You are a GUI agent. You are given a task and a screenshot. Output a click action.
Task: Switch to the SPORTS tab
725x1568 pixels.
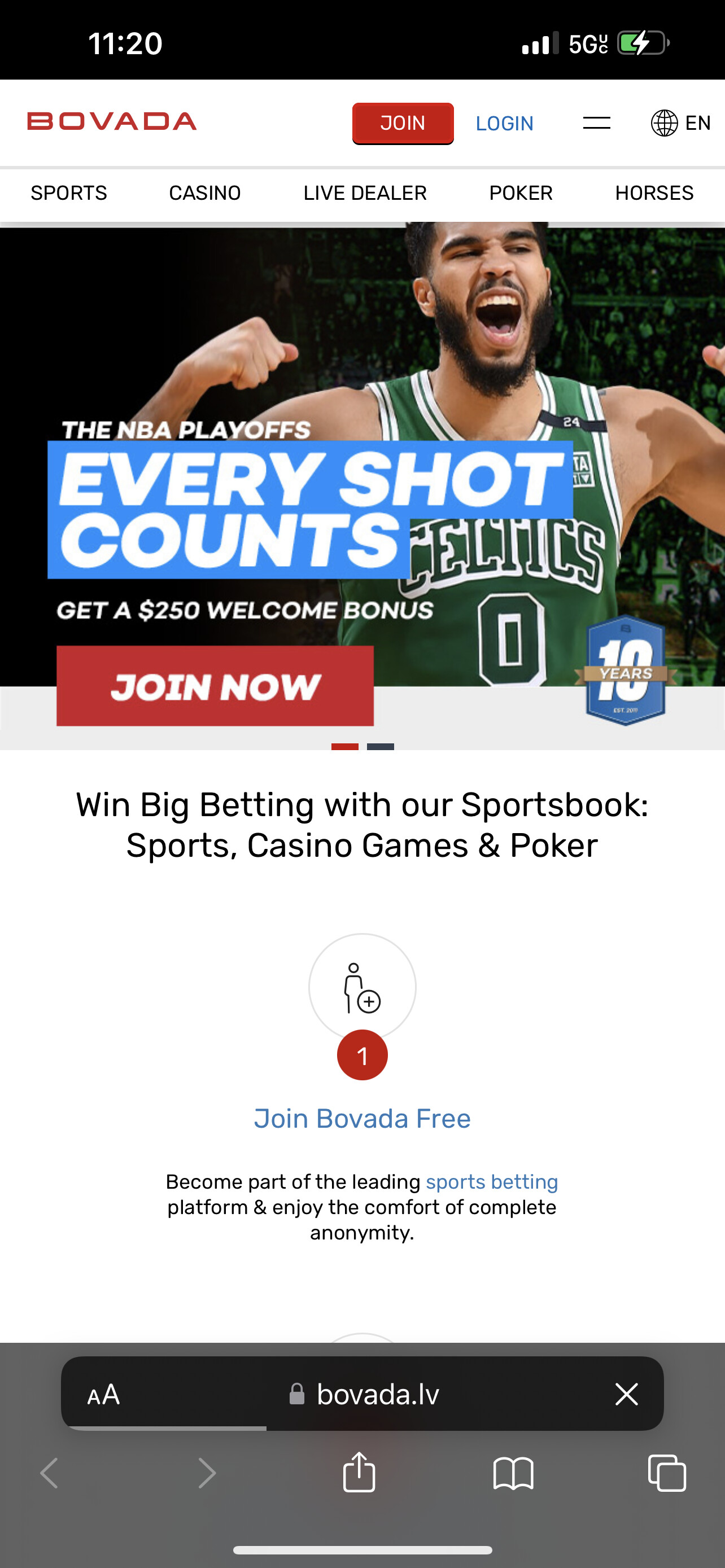coord(69,193)
